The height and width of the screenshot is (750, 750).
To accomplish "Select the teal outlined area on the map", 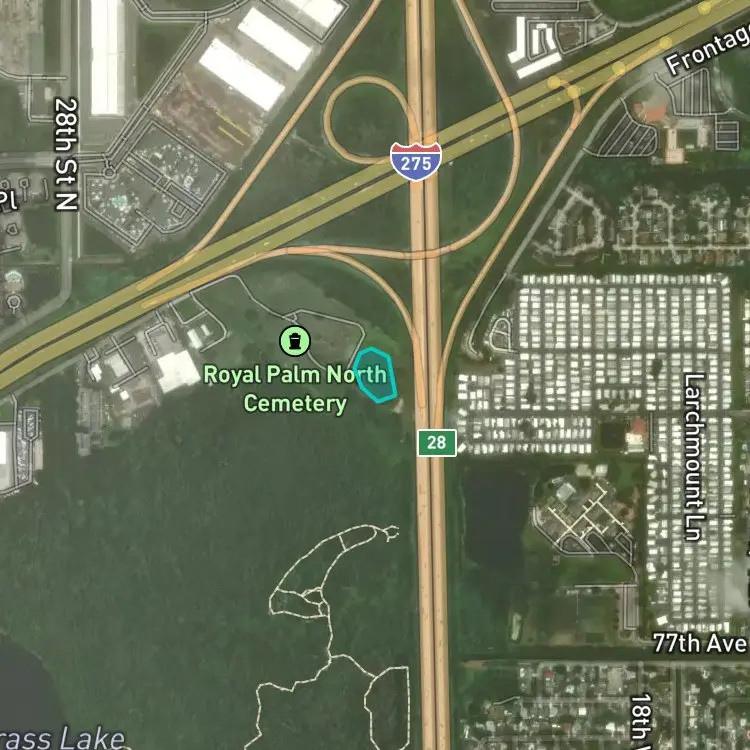I will [x=376, y=375].
